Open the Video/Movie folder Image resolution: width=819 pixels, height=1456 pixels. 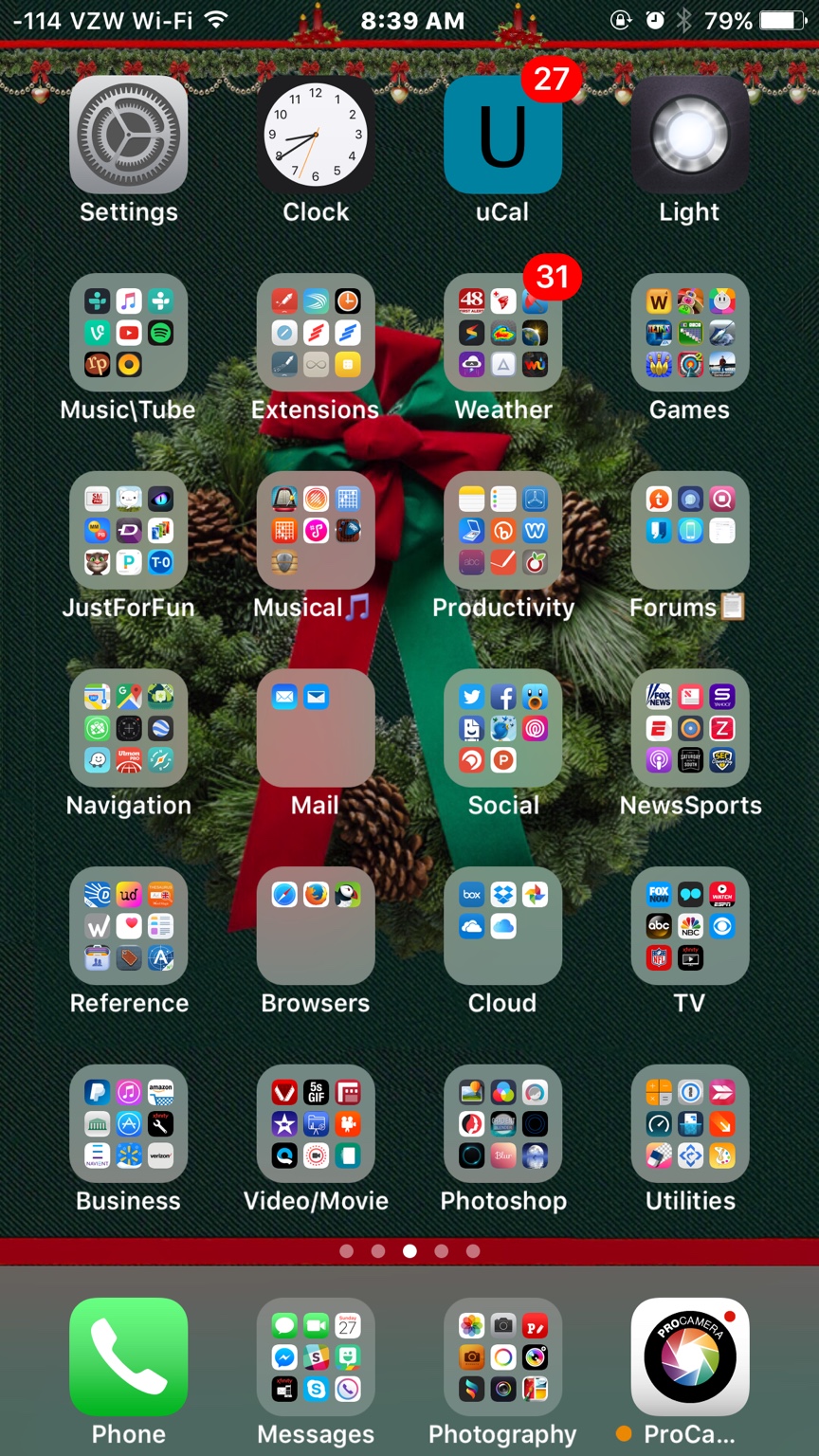tap(316, 1123)
